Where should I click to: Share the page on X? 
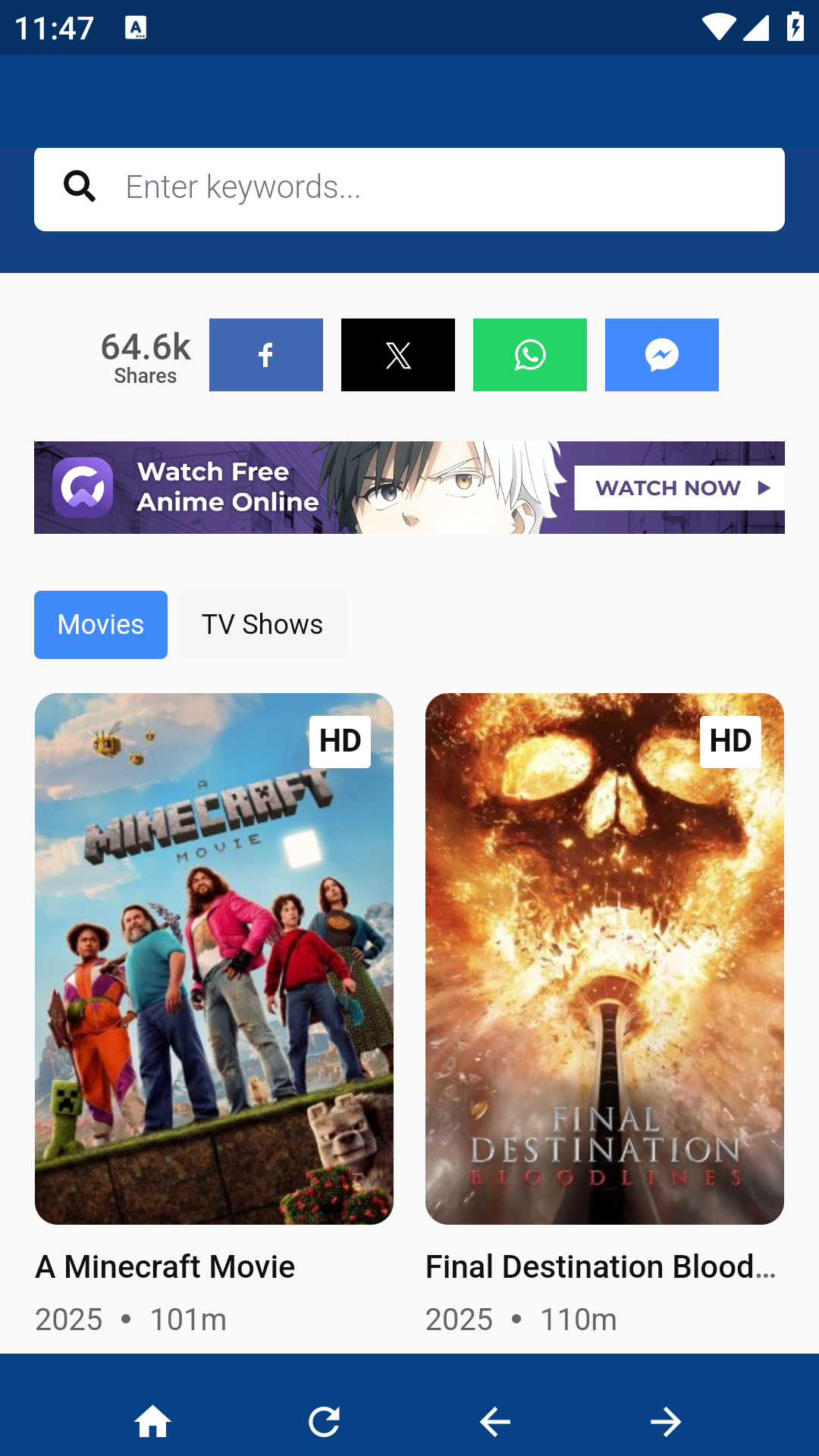pos(398,355)
